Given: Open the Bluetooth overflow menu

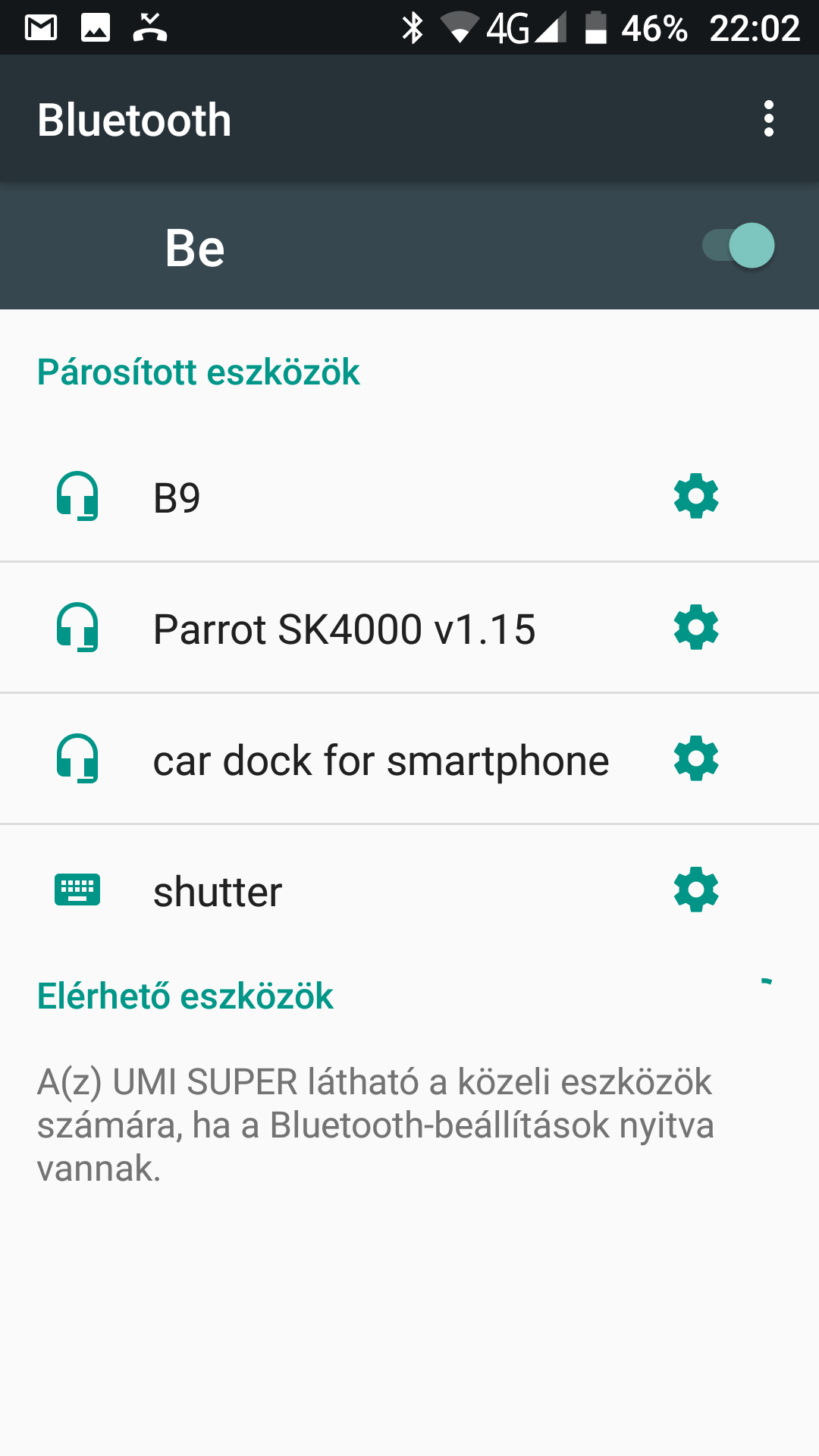Looking at the screenshot, I should point(769,119).
